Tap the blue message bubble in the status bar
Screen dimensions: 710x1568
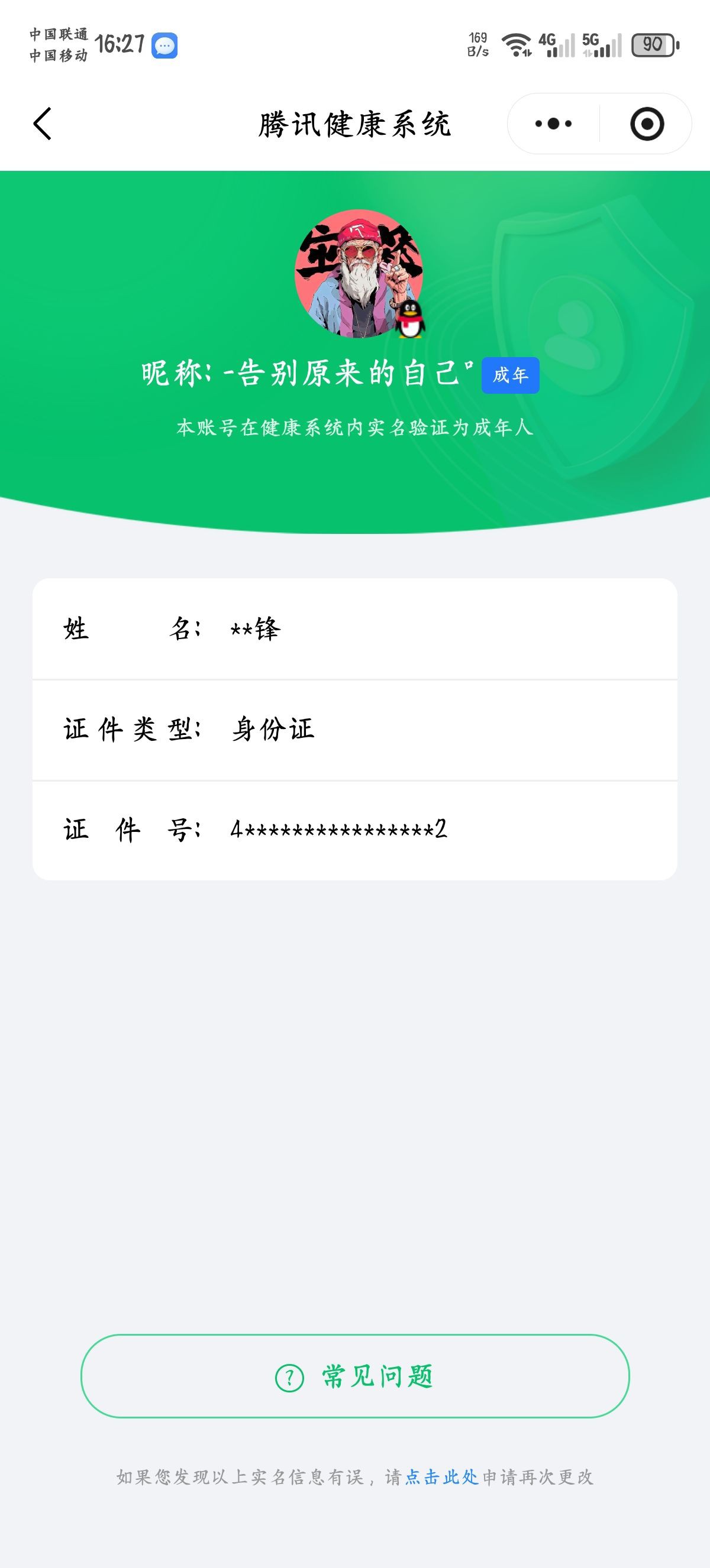coord(163,45)
